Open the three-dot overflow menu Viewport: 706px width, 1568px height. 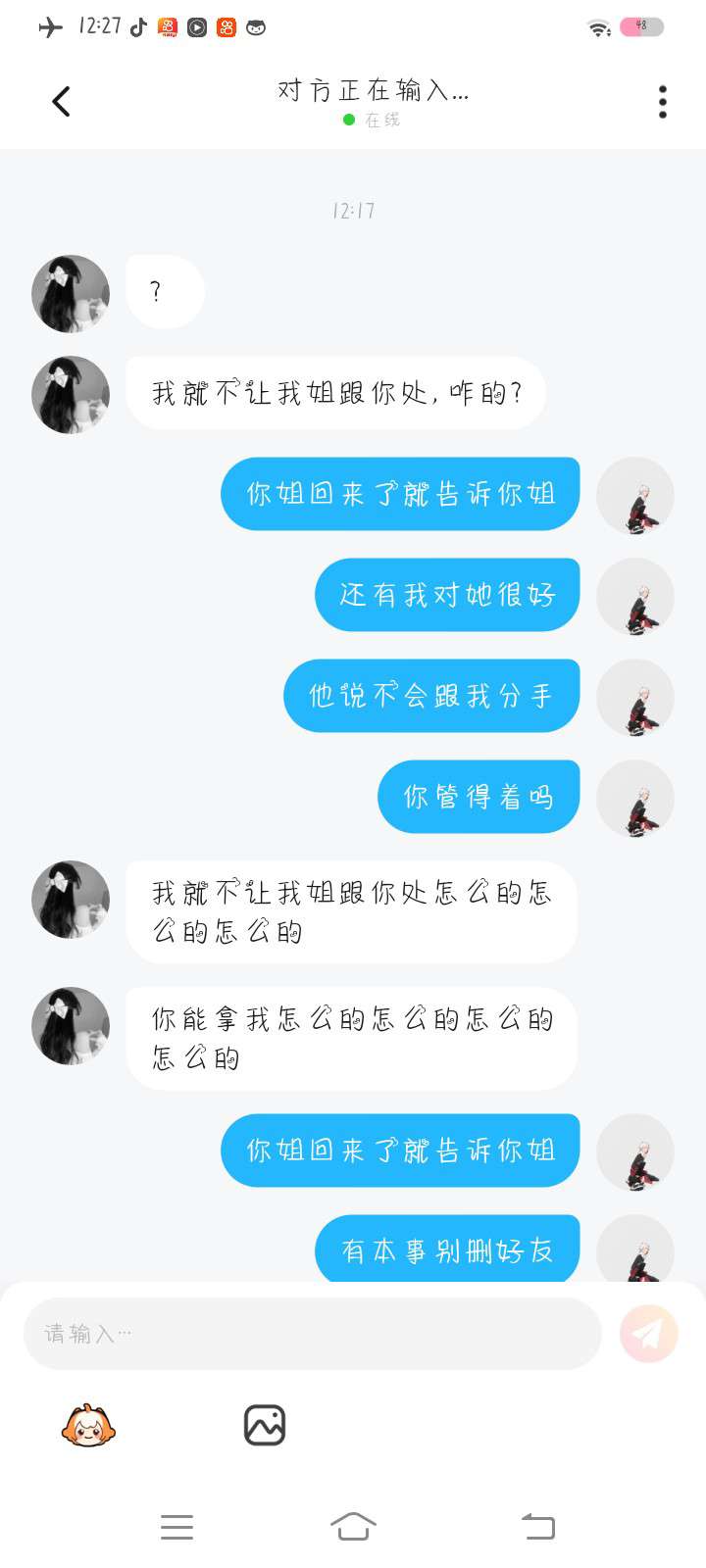(x=663, y=102)
